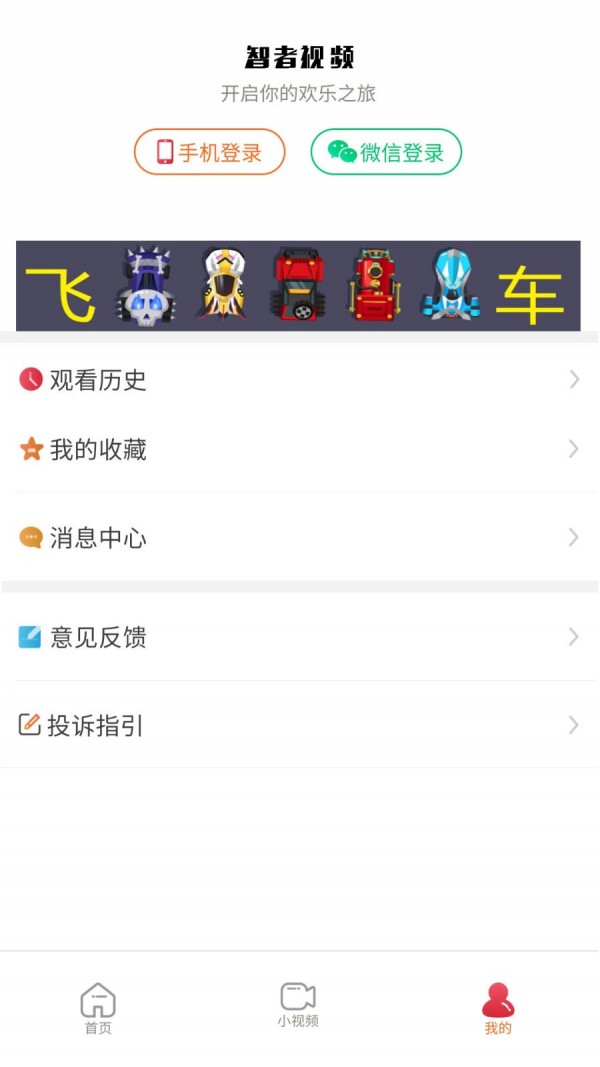Switch to the 小视频 tab
This screenshot has width=600, height=1067.
[x=298, y=1004]
